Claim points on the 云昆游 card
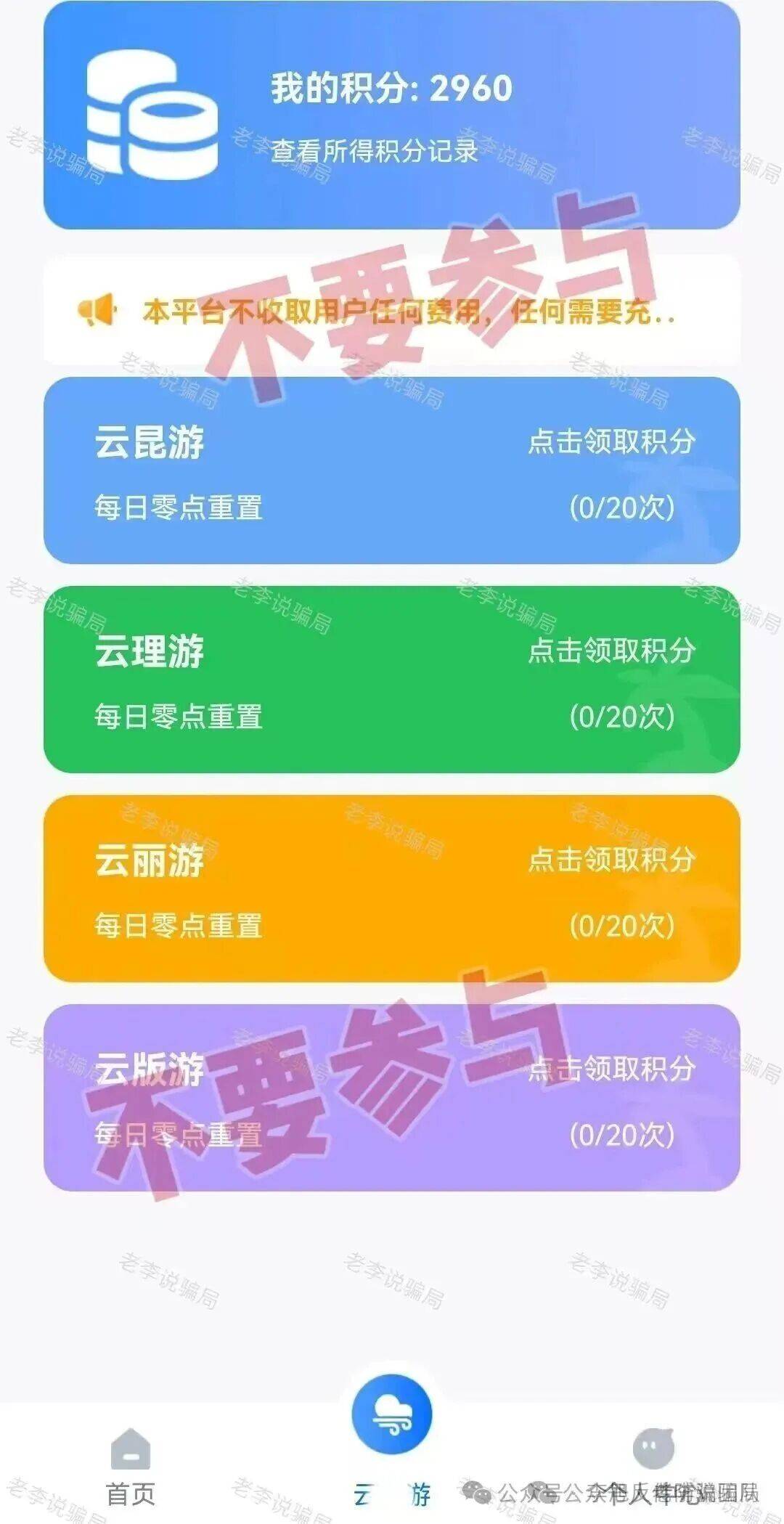The image size is (784, 1524). [x=611, y=441]
